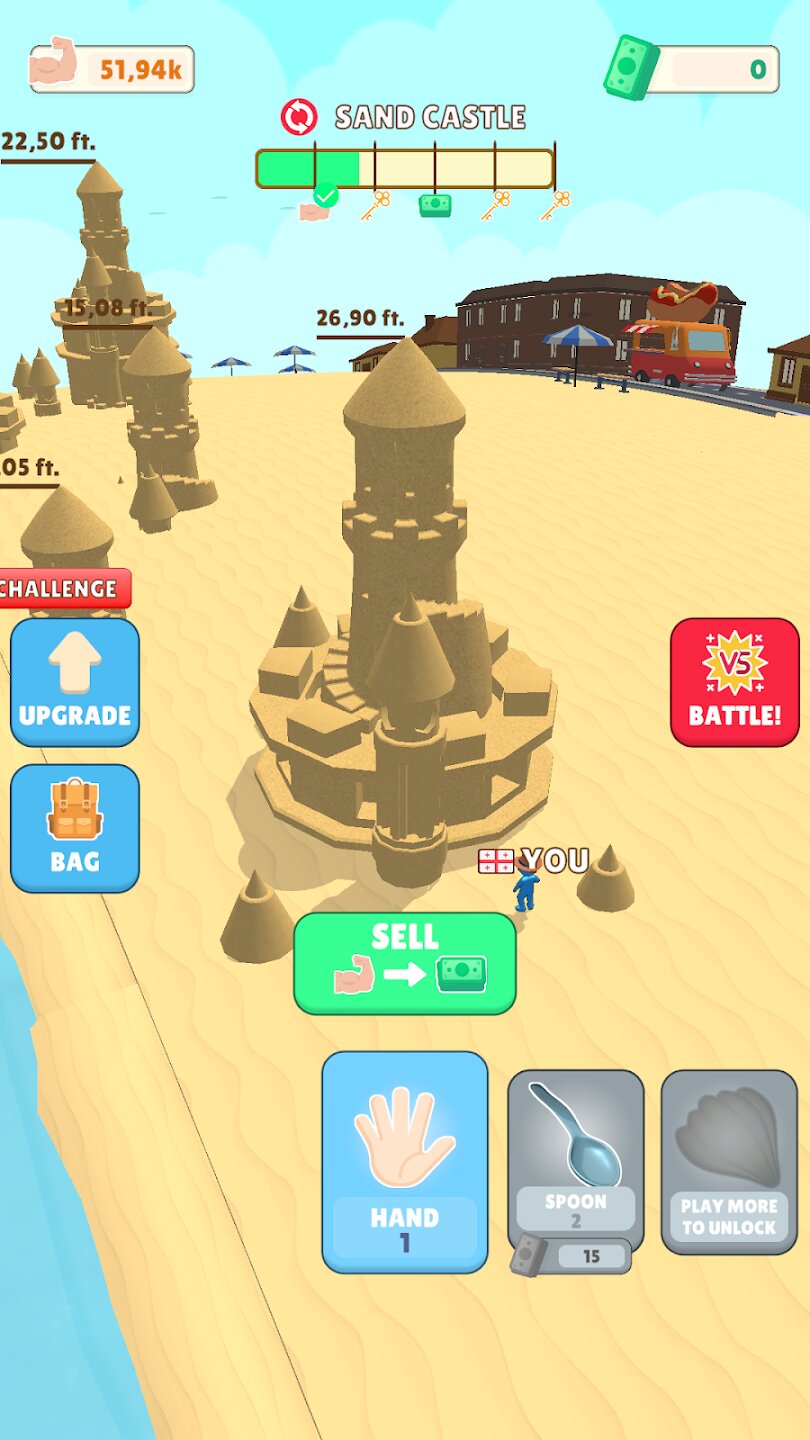810x1440 pixels.
Task: Tap the red refresh icon by Sand Castle
Action: [298, 117]
